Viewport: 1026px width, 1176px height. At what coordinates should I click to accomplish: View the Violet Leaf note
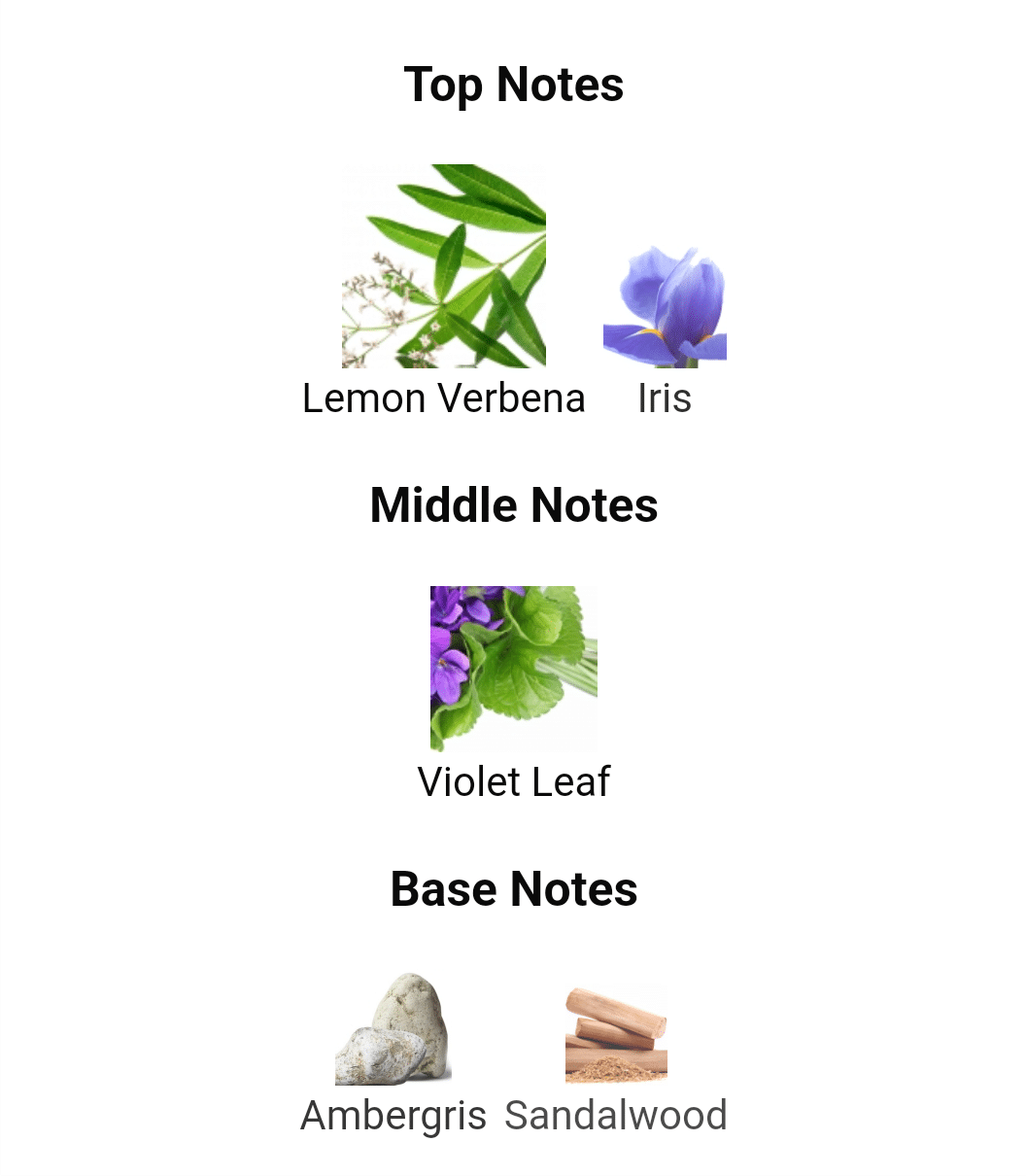click(514, 694)
